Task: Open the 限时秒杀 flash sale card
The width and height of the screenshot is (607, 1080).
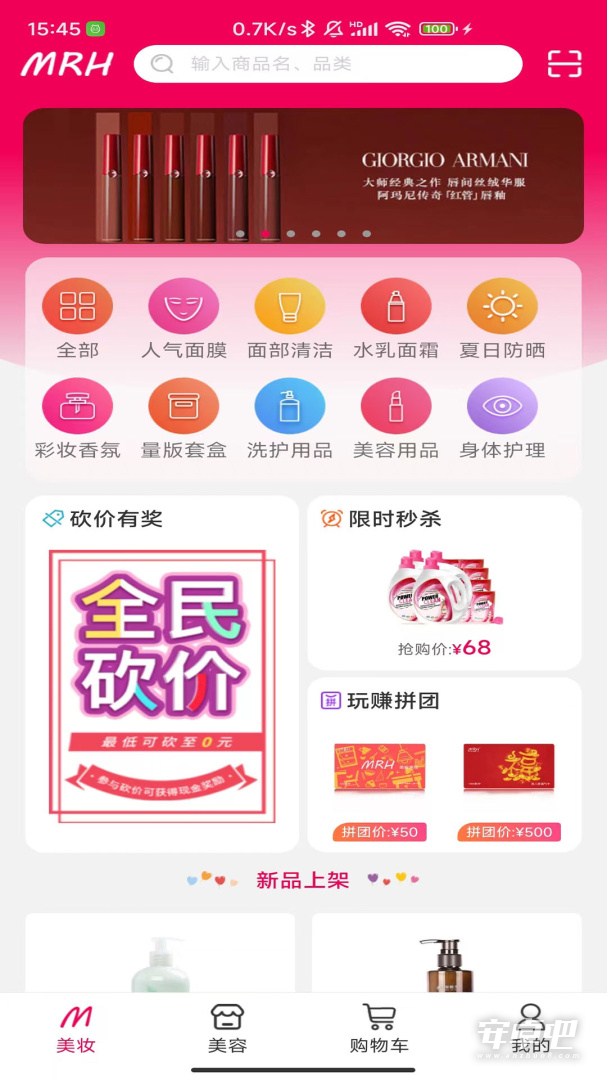Action: [444, 583]
